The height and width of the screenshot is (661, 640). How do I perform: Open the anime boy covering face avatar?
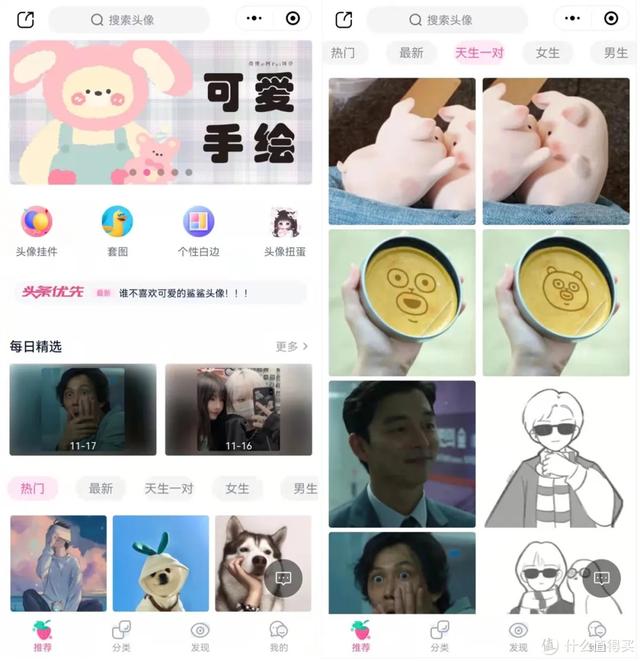(58, 563)
